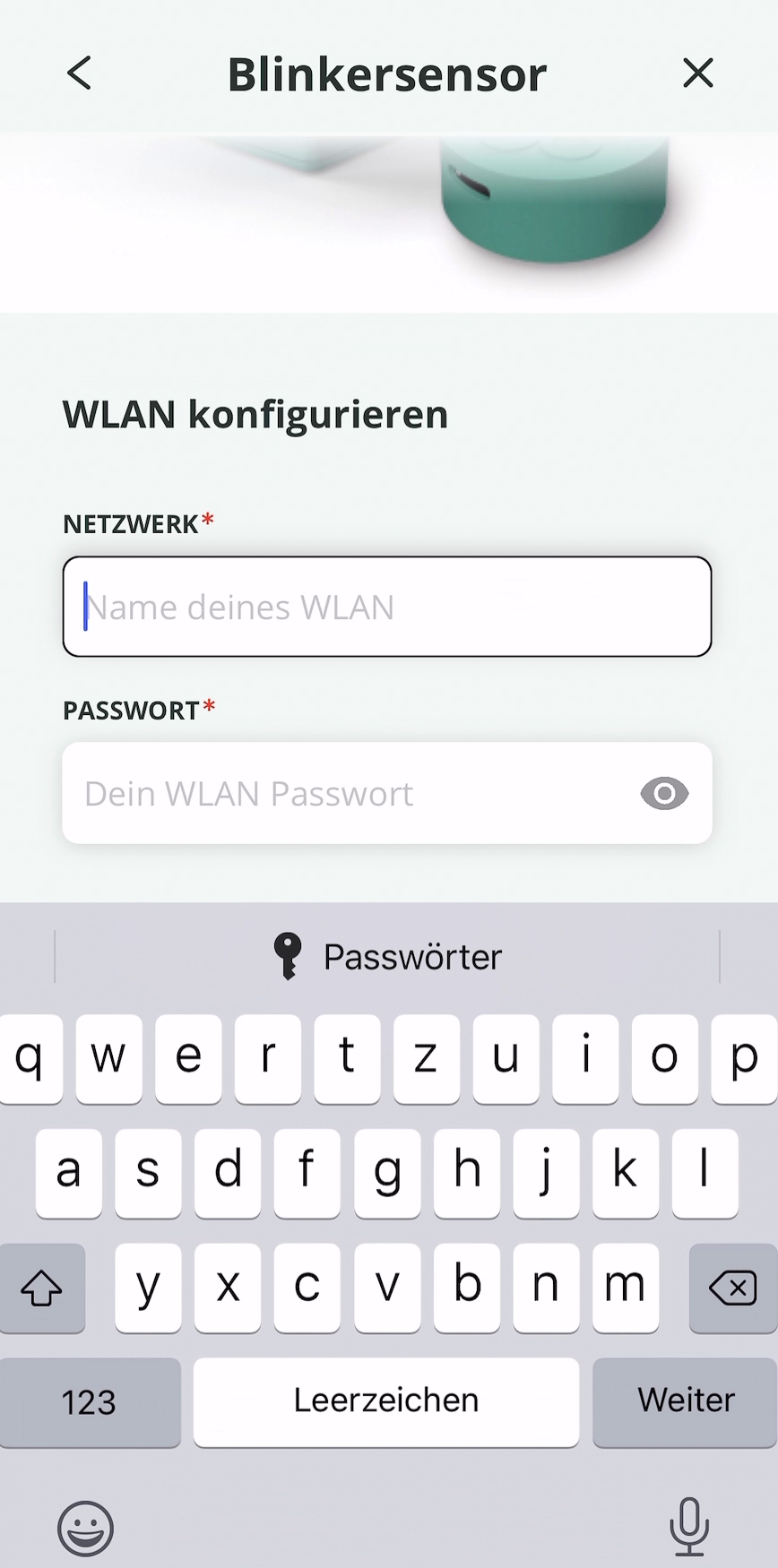Screen dimensions: 778x1568
Task: Open the Passwörter autofill suggestion
Action: (387, 957)
